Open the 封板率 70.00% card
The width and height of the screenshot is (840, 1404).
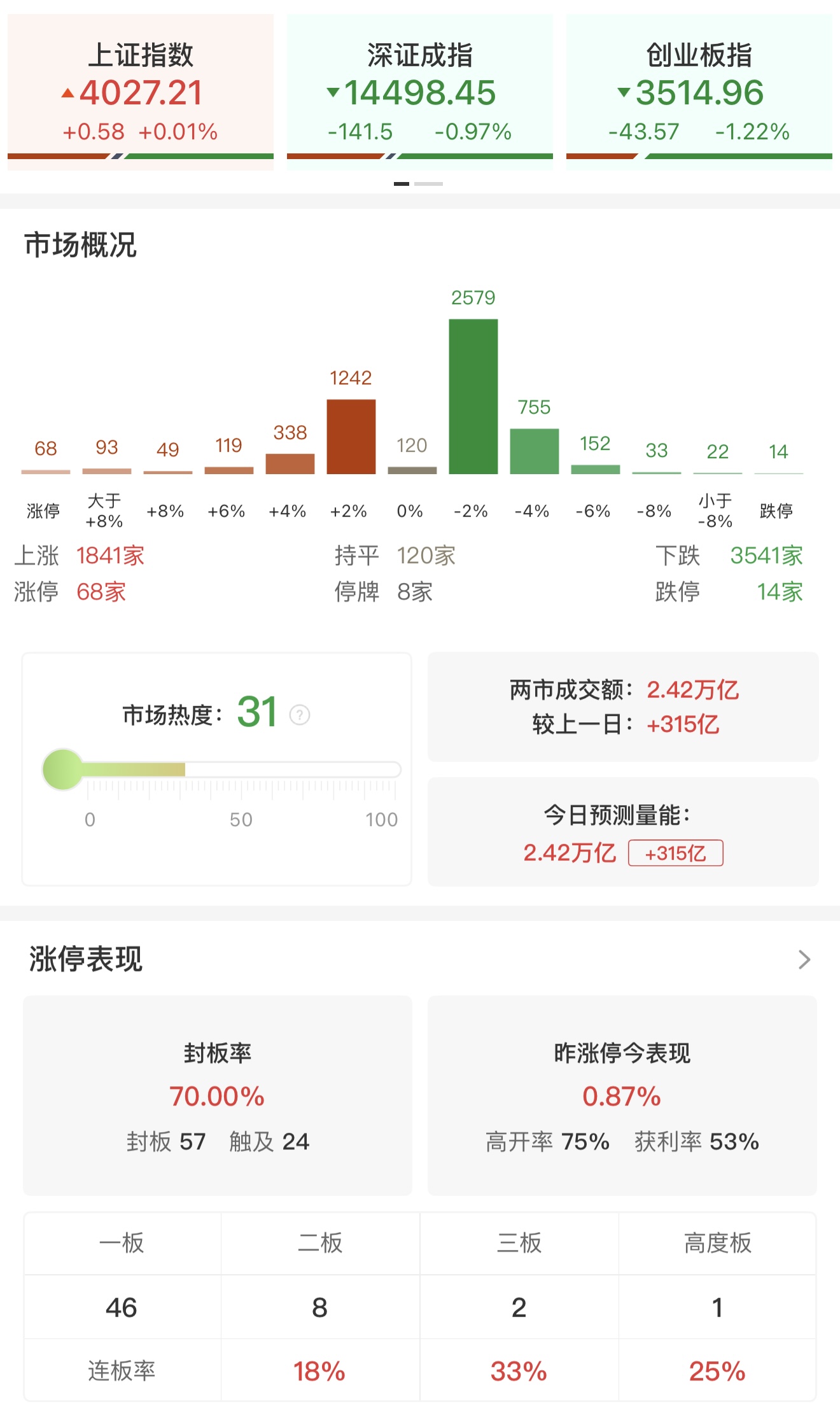tap(218, 1095)
